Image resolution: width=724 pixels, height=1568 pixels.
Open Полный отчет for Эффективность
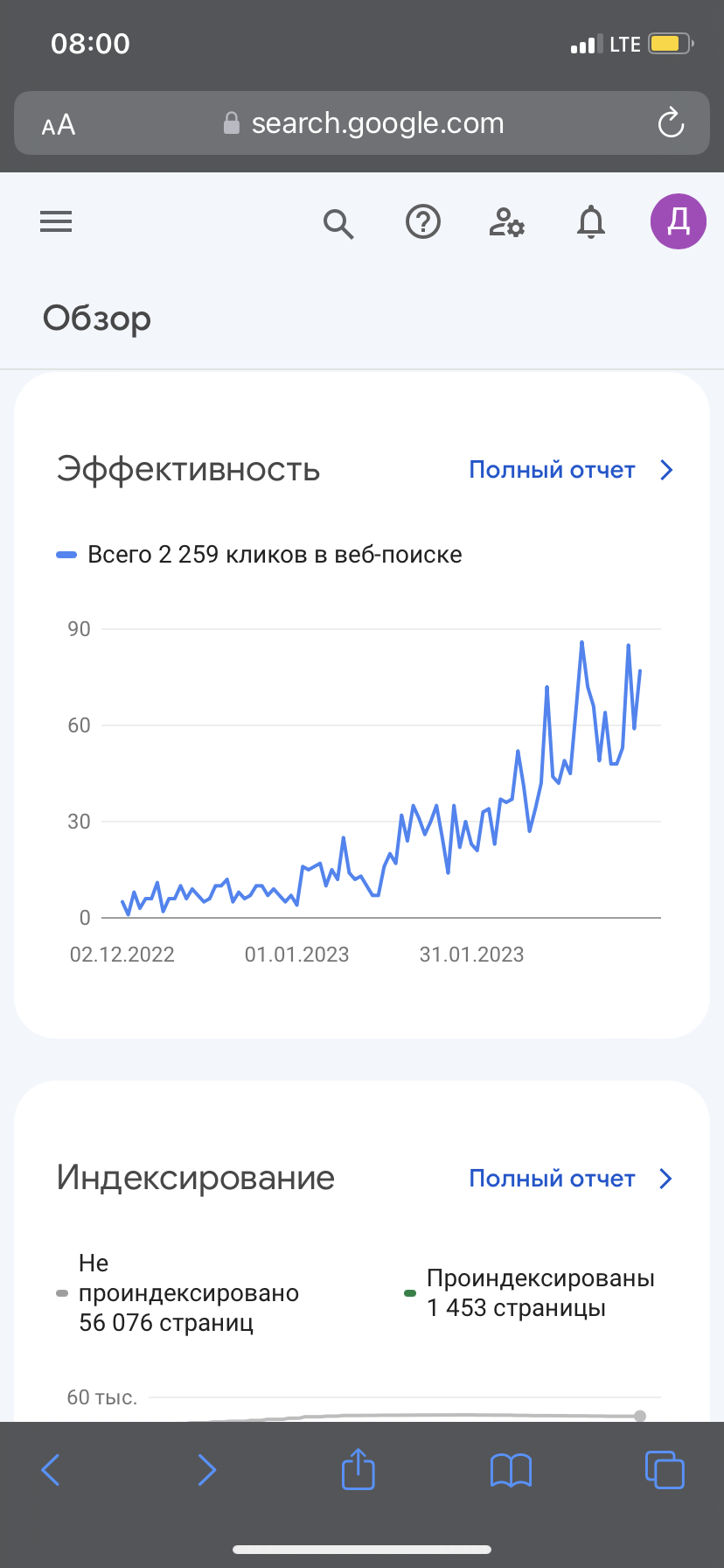(x=572, y=470)
